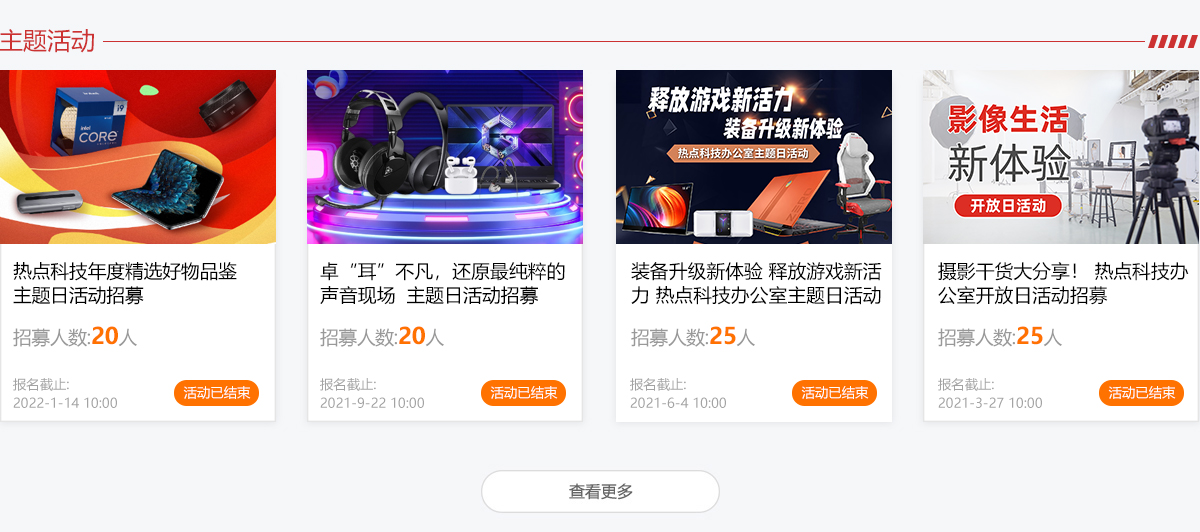The image size is (1200, 532).
Task: Open the 卓"耳"不凡 headphone activity card
Action: pyautogui.click(x=444, y=283)
